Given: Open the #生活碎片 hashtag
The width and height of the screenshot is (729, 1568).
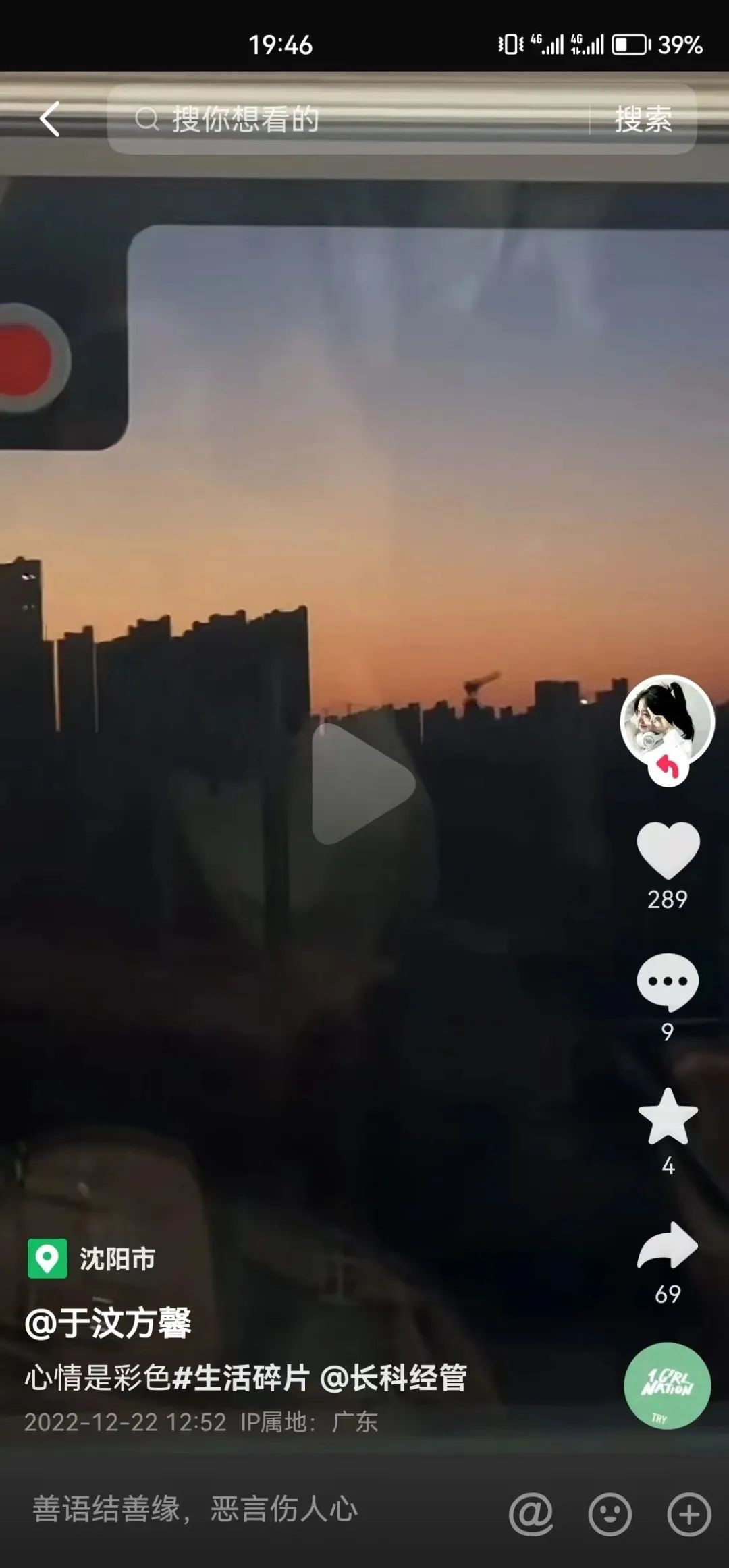Looking at the screenshot, I should 241,1378.
